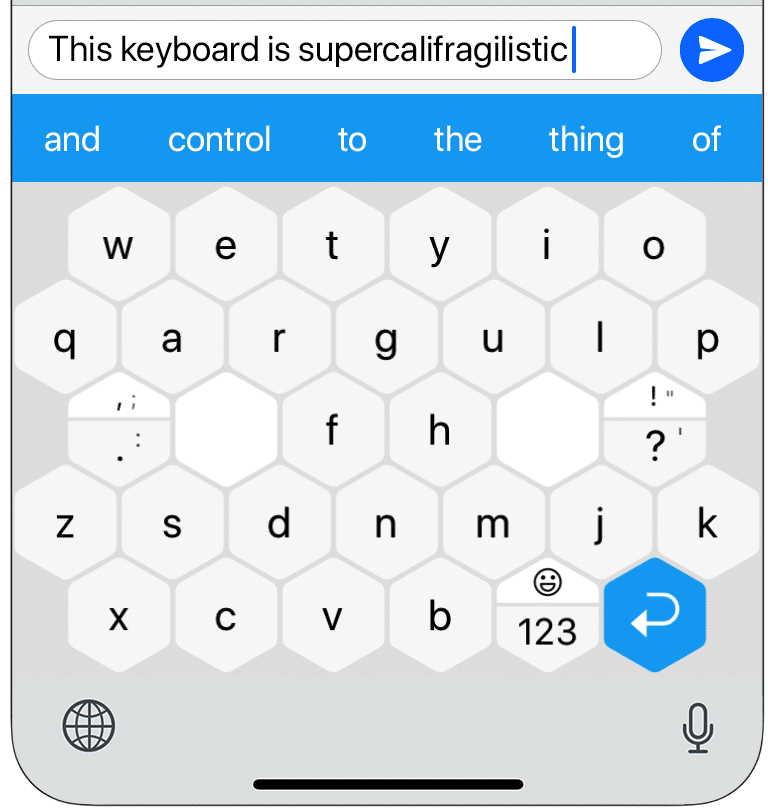The height and width of the screenshot is (812, 768).
Task: Choose the suggestion "control"
Action: 219,139
